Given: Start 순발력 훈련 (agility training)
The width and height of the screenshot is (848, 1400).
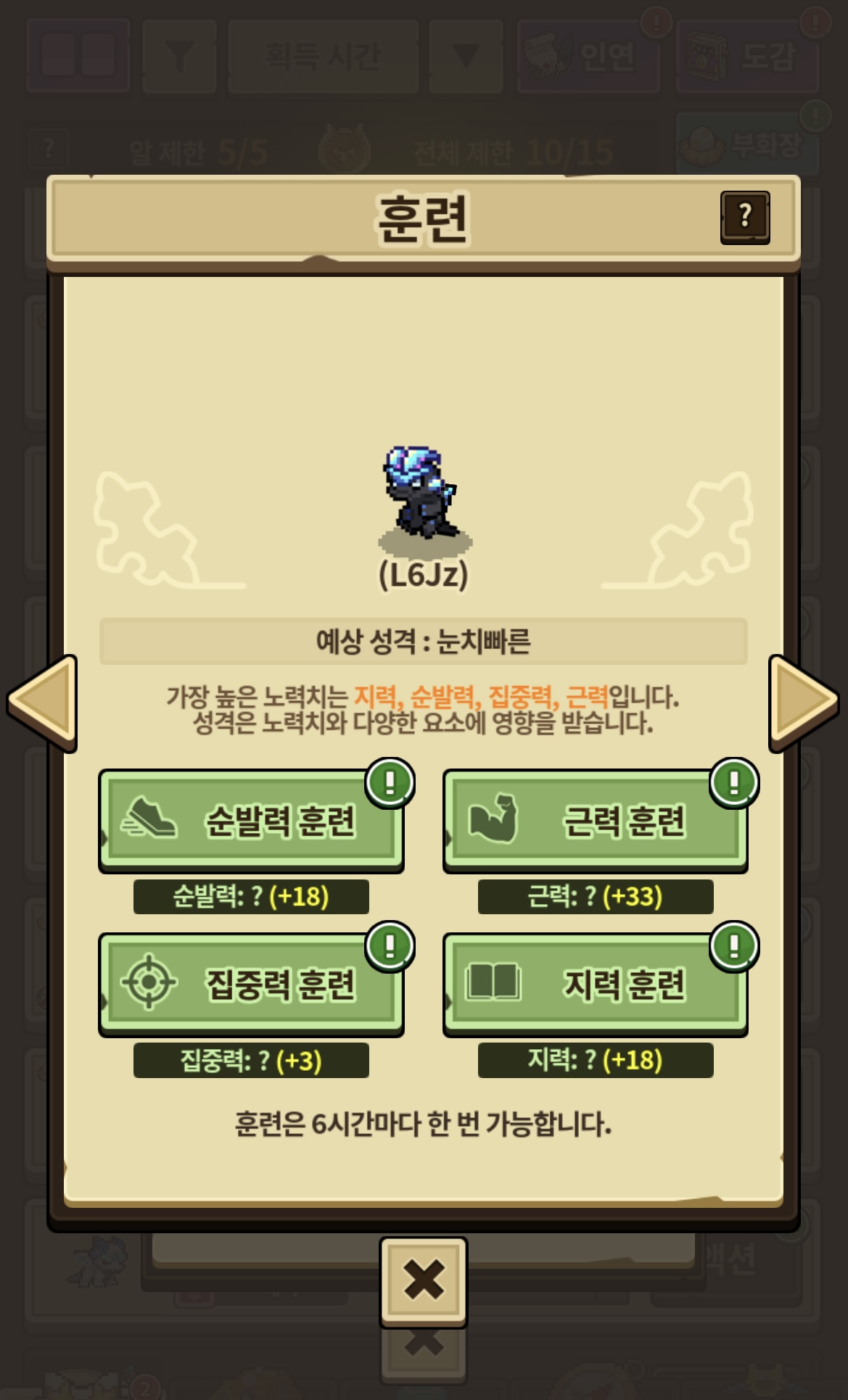Looking at the screenshot, I should (251, 821).
